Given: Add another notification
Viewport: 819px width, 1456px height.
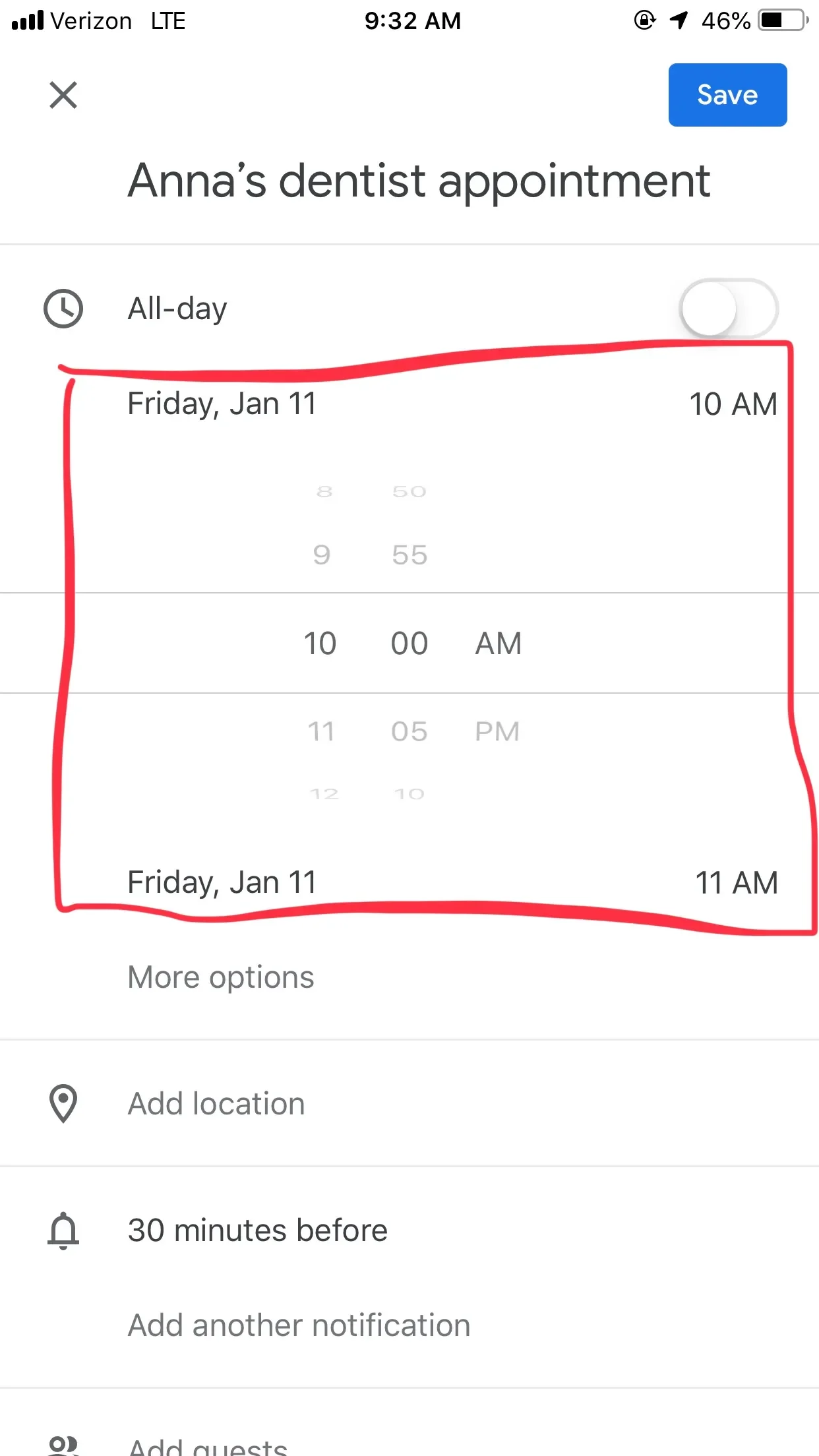Looking at the screenshot, I should 299,1325.
